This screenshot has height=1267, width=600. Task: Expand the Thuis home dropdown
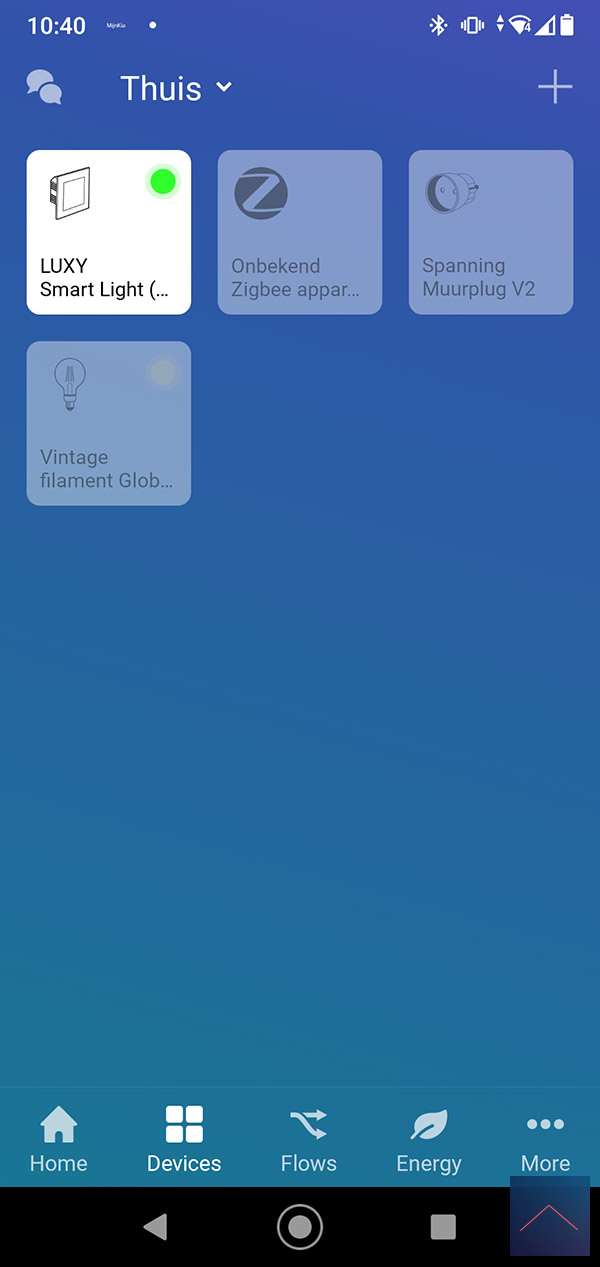(x=176, y=88)
